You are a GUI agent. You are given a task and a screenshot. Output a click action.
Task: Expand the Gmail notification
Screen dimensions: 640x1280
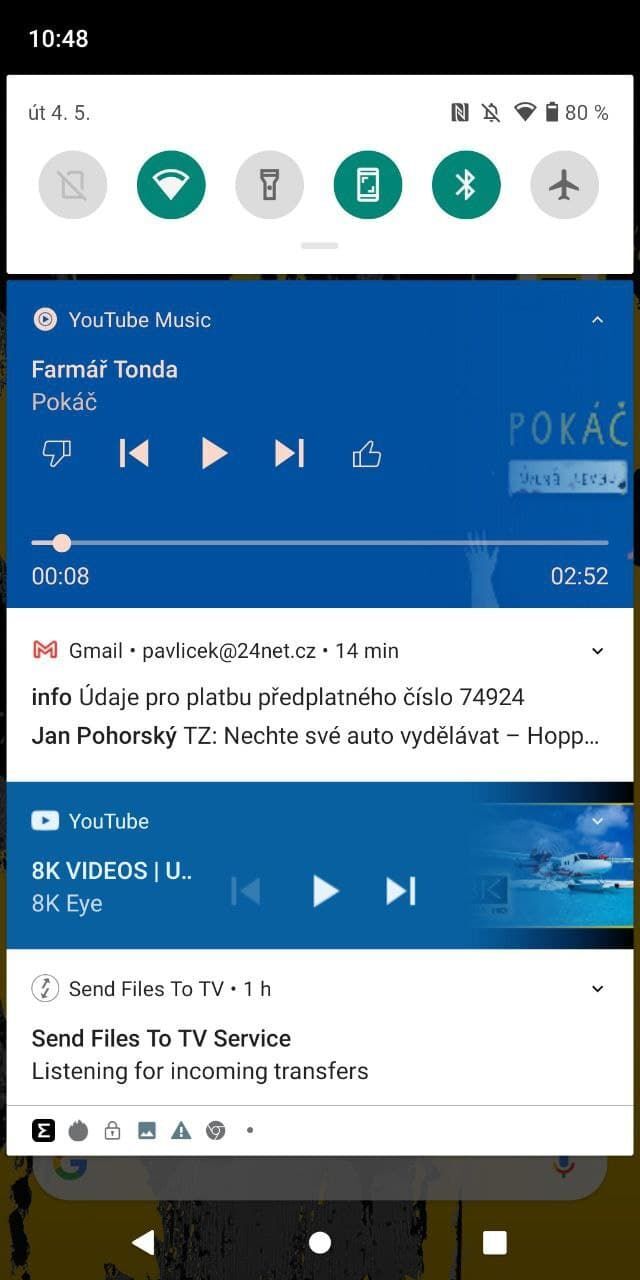(597, 651)
